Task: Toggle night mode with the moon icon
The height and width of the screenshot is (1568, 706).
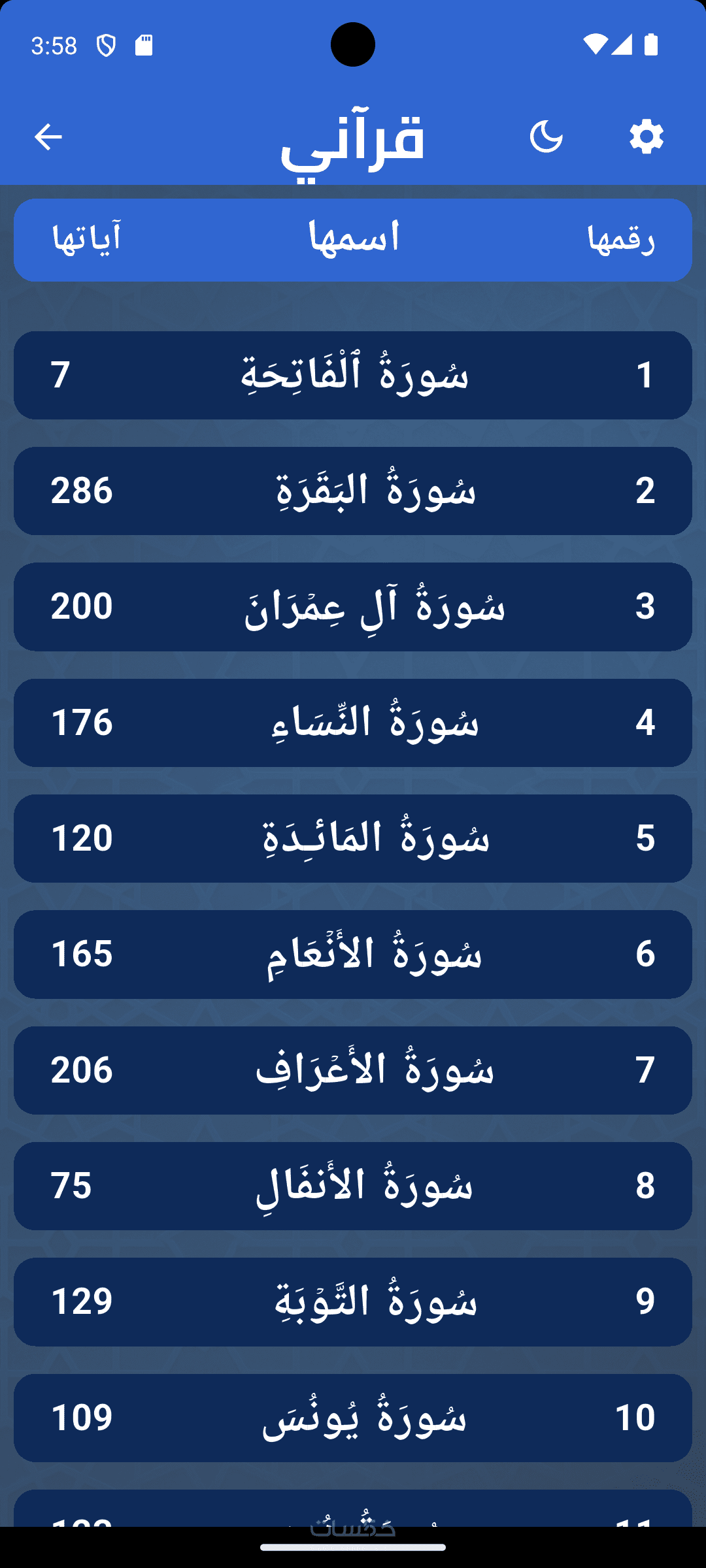Action: [546, 137]
